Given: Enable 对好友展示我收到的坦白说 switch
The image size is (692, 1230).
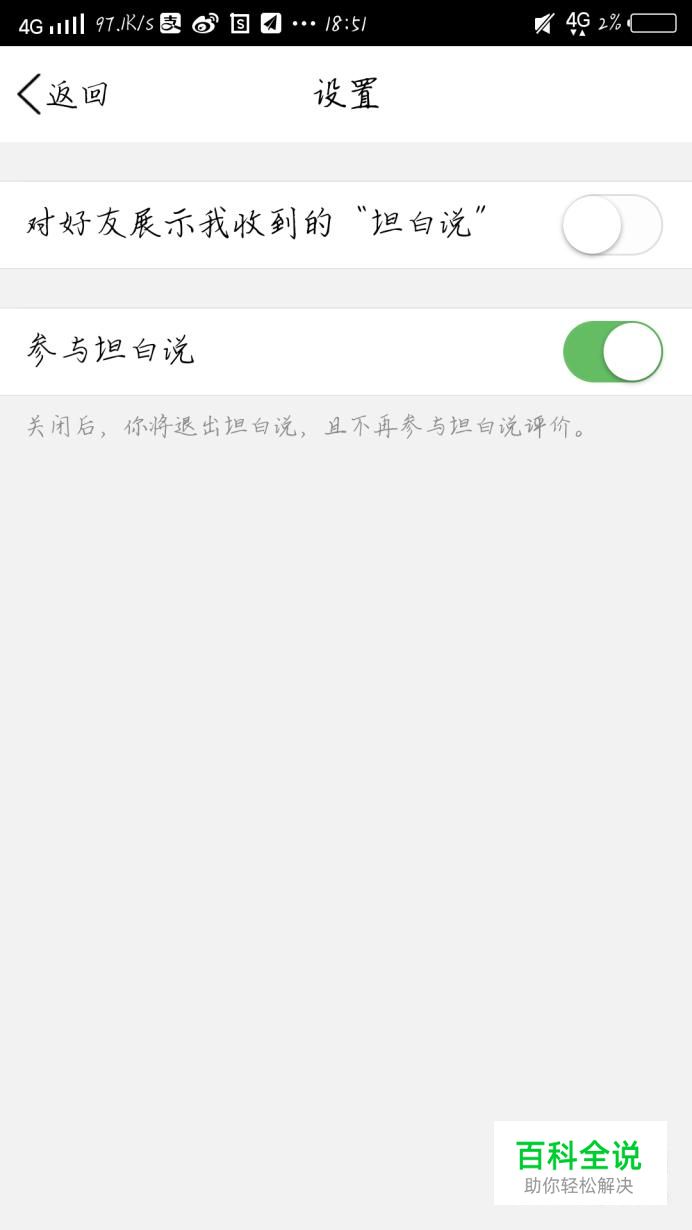Looking at the screenshot, I should click(612, 225).
